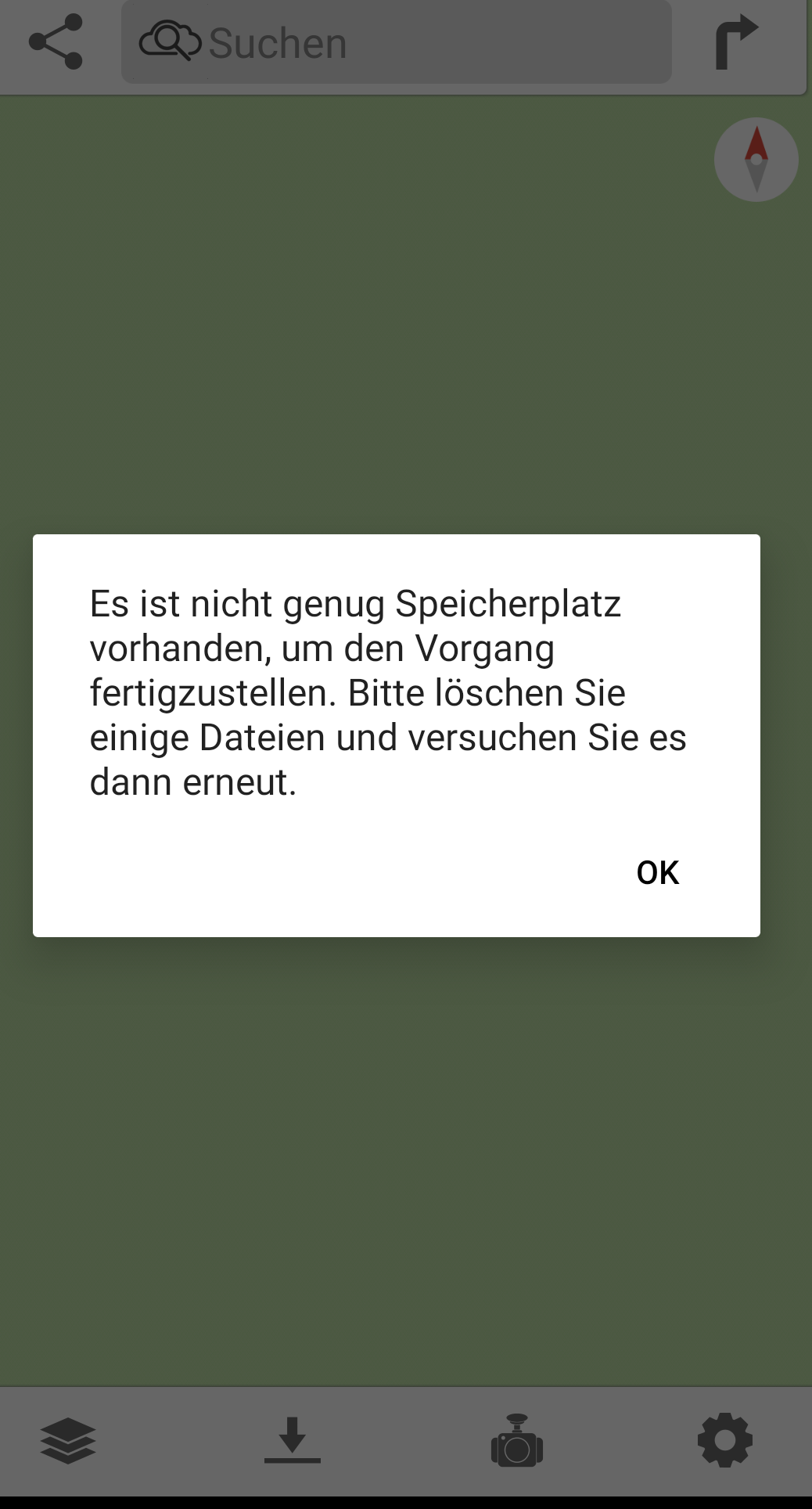Open the dashcam camera icon
Image resolution: width=812 pixels, height=1509 pixels.
517,1440
